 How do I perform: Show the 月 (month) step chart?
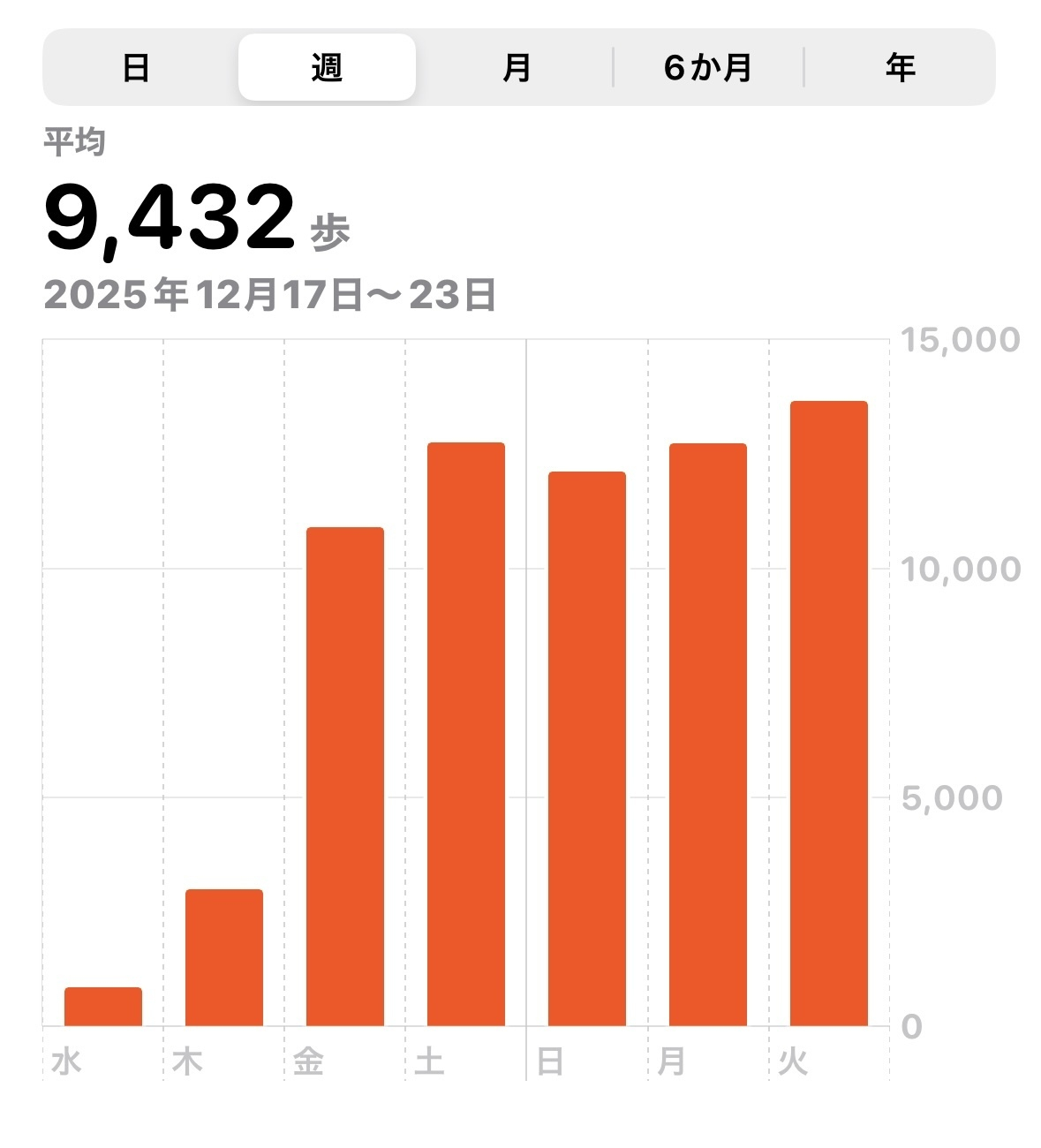517,68
